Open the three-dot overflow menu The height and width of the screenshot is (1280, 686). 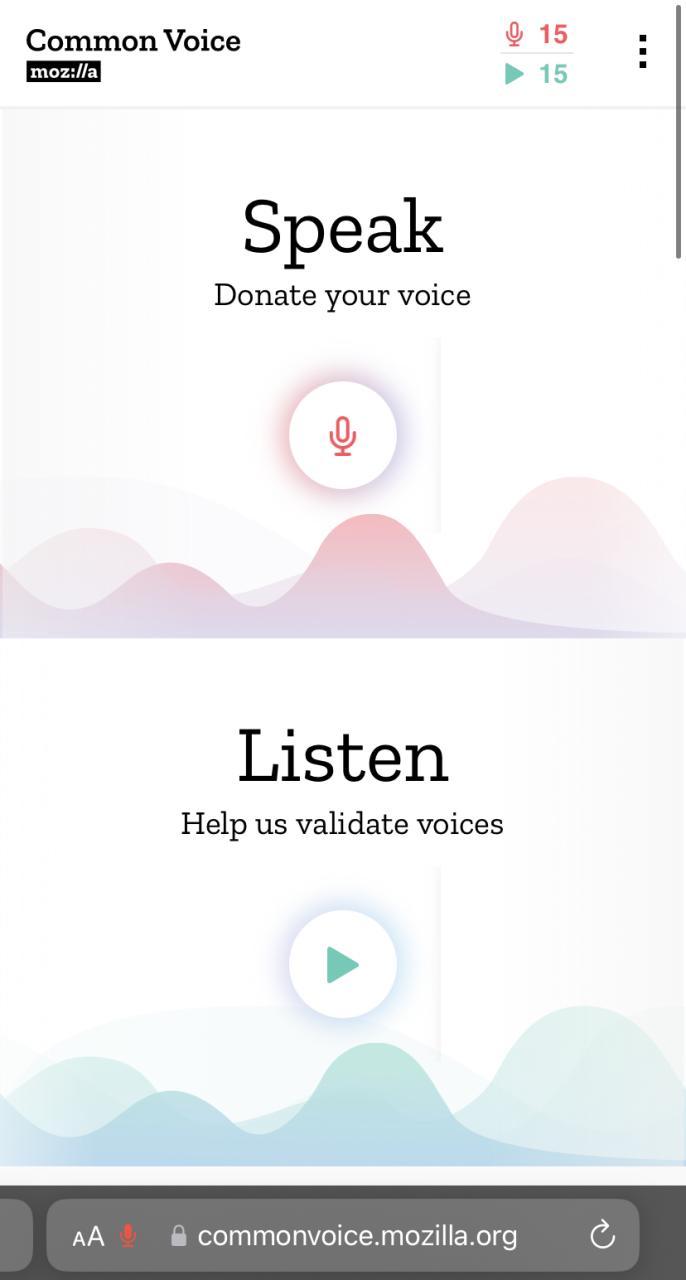(x=642, y=52)
